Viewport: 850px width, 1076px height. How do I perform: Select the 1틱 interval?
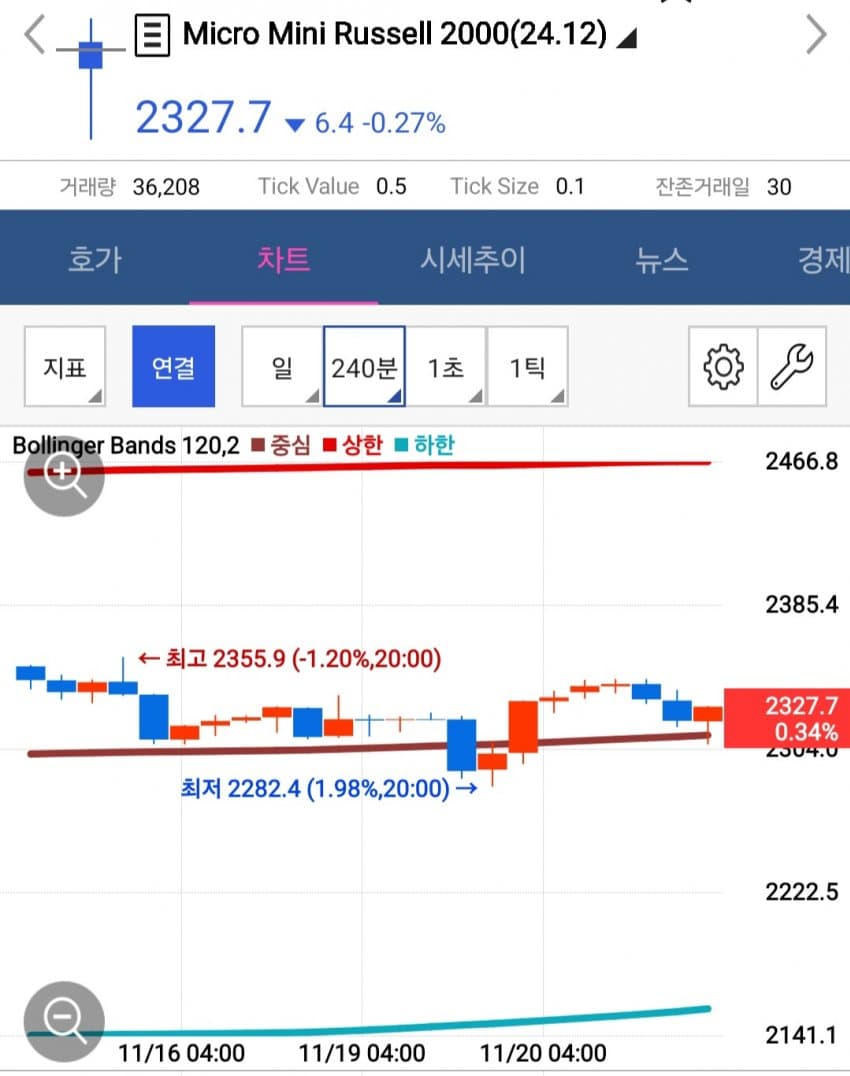pyautogui.click(x=527, y=367)
